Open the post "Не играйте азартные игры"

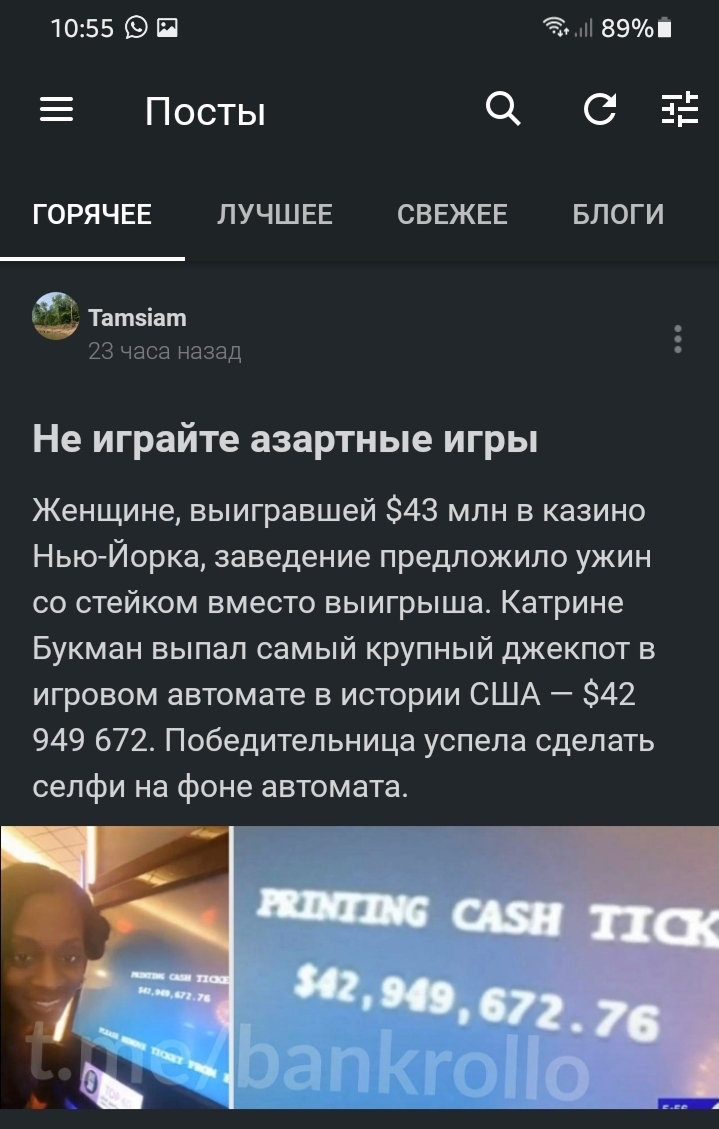[x=285, y=439]
